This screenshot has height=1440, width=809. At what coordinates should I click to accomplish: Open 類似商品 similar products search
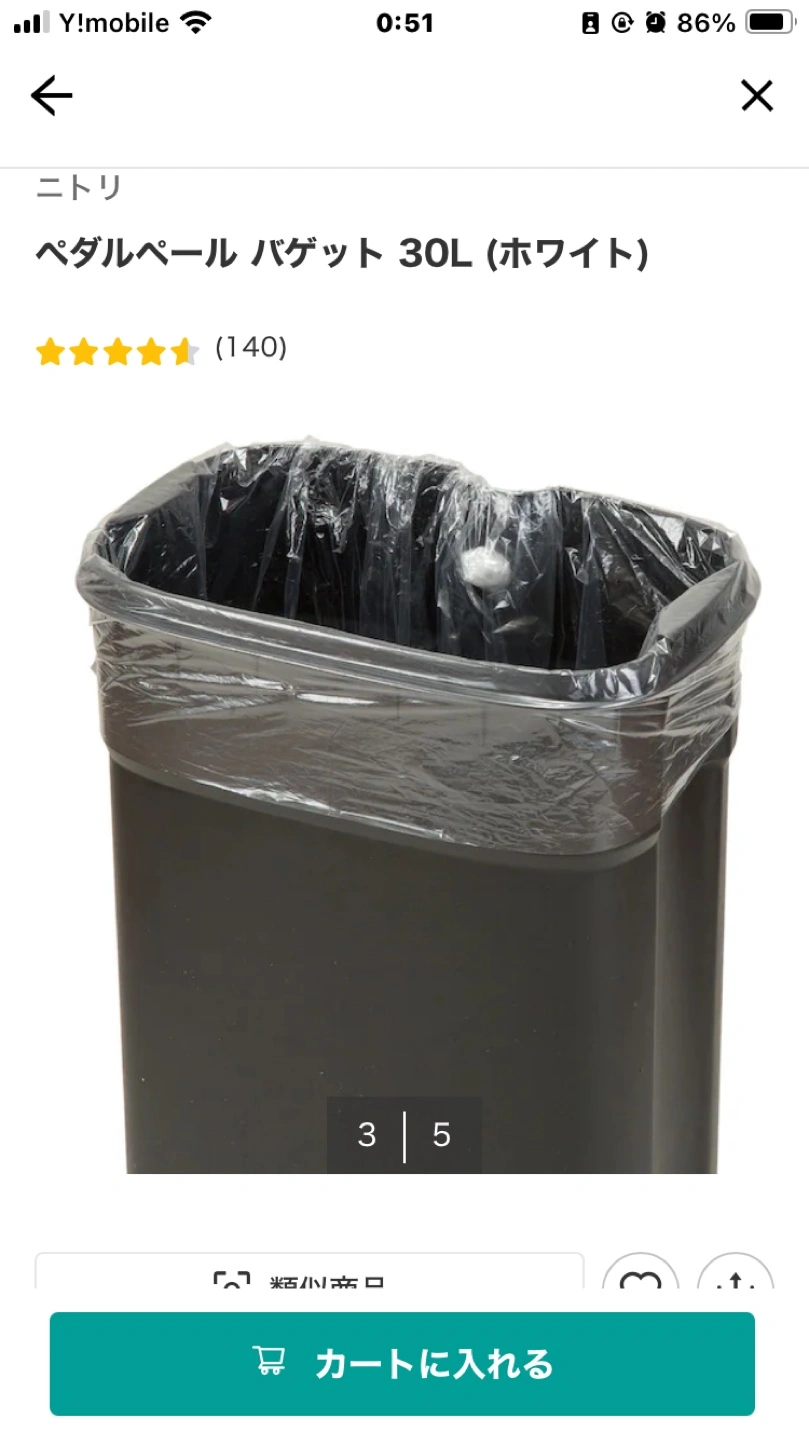(x=309, y=1275)
